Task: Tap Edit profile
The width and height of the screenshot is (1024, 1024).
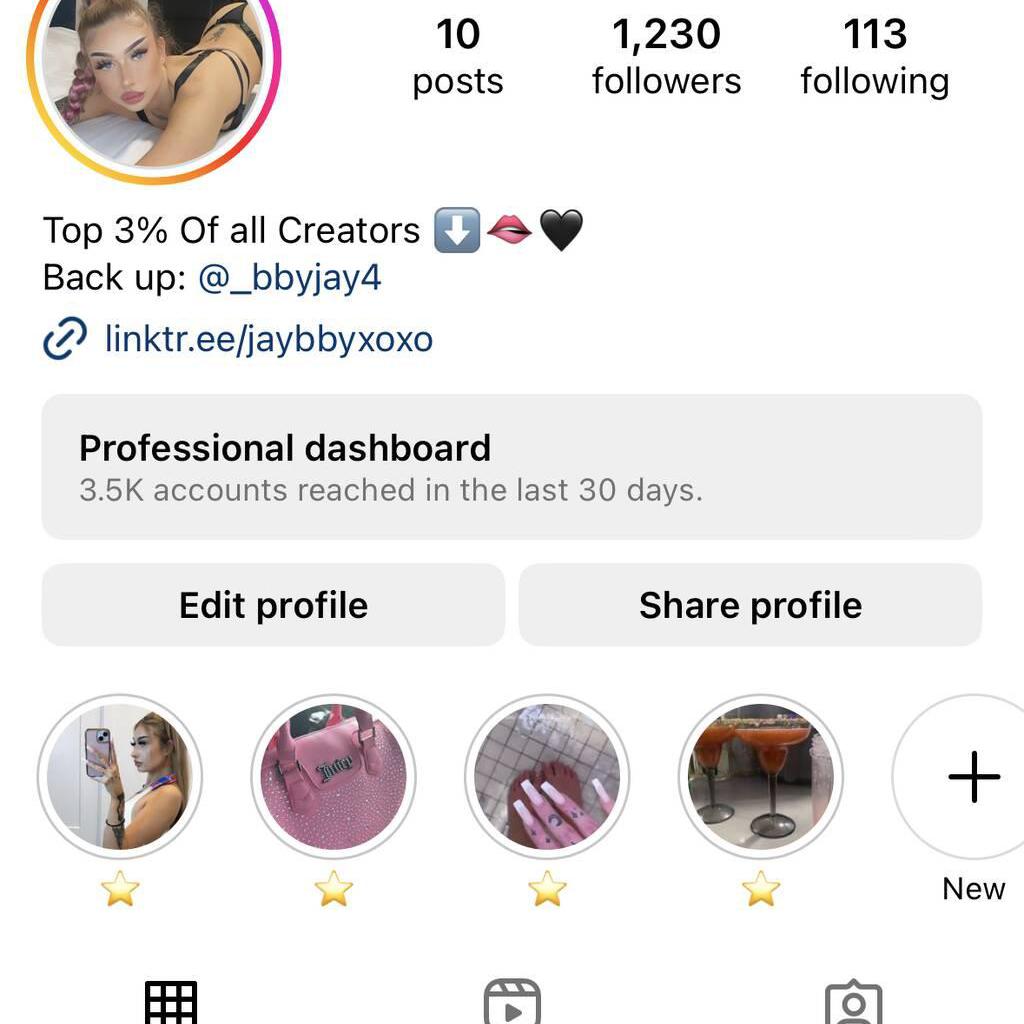Action: pyautogui.click(x=273, y=605)
